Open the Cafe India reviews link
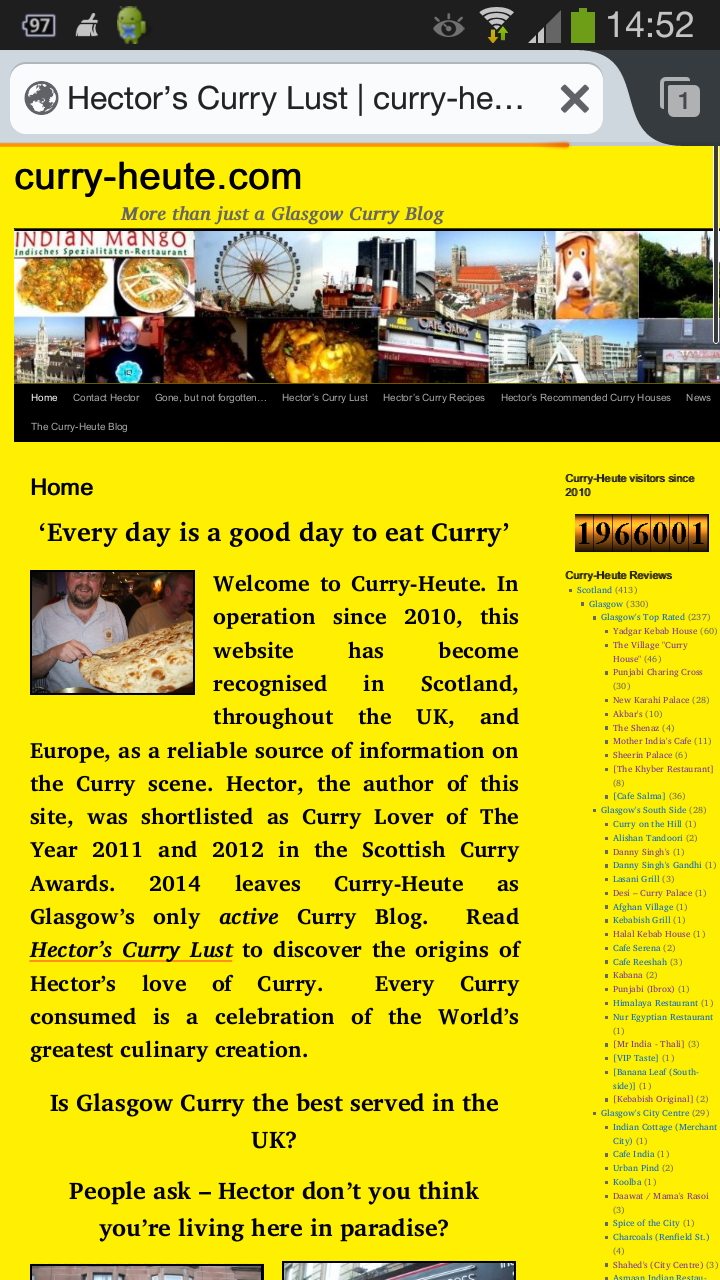This screenshot has height=1280, width=720. [633, 1154]
